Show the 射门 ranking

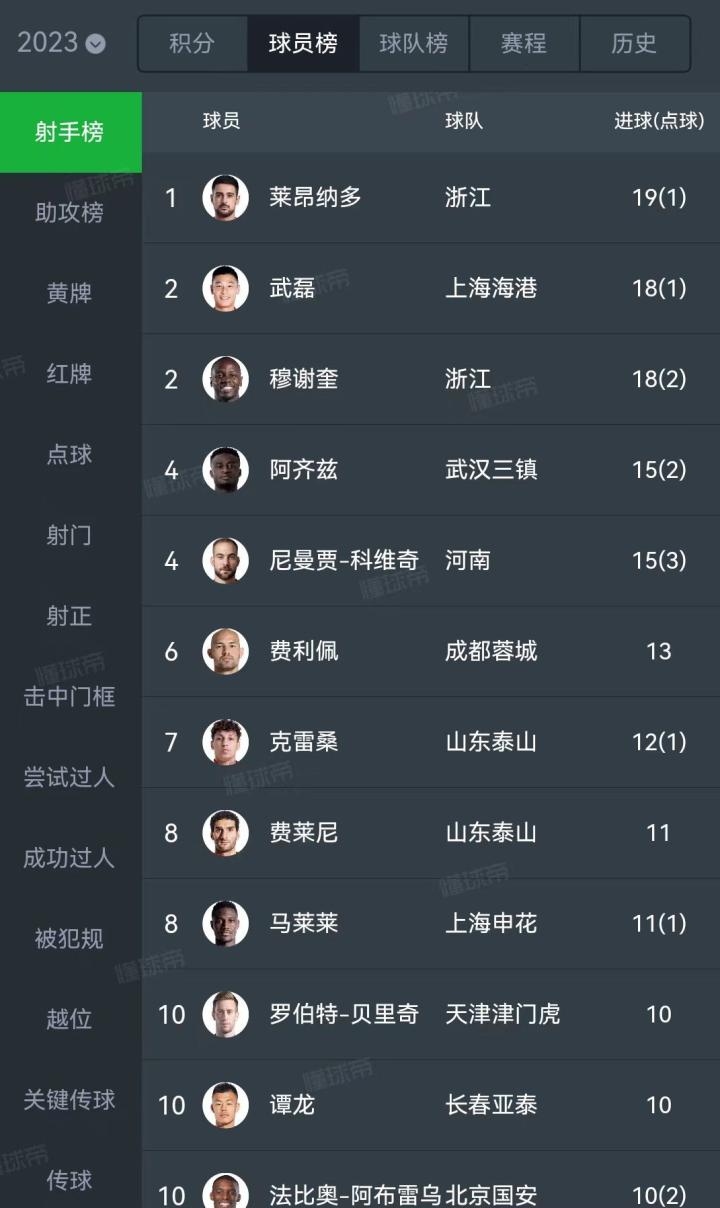[x=69, y=535]
